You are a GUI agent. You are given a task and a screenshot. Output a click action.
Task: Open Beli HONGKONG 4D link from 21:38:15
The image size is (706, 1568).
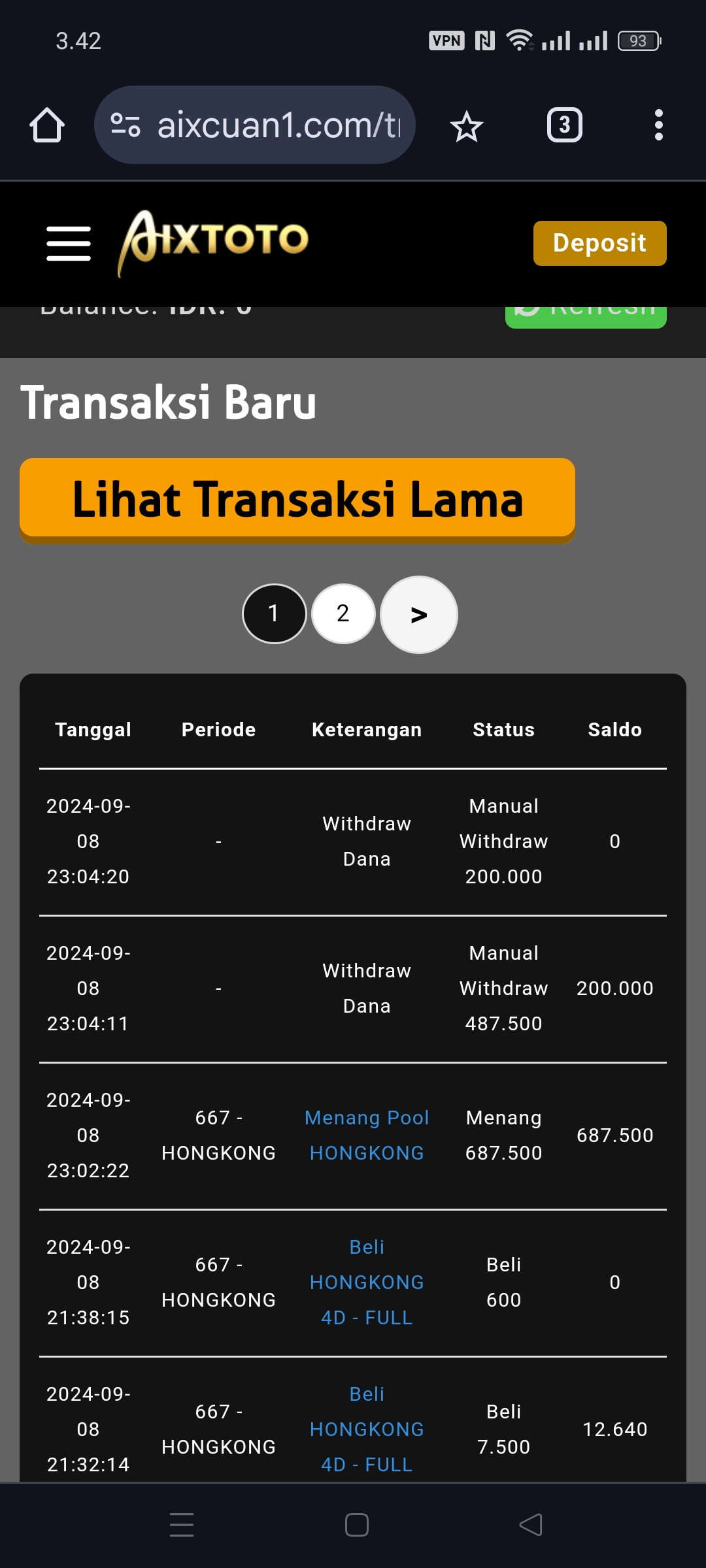tap(367, 1282)
